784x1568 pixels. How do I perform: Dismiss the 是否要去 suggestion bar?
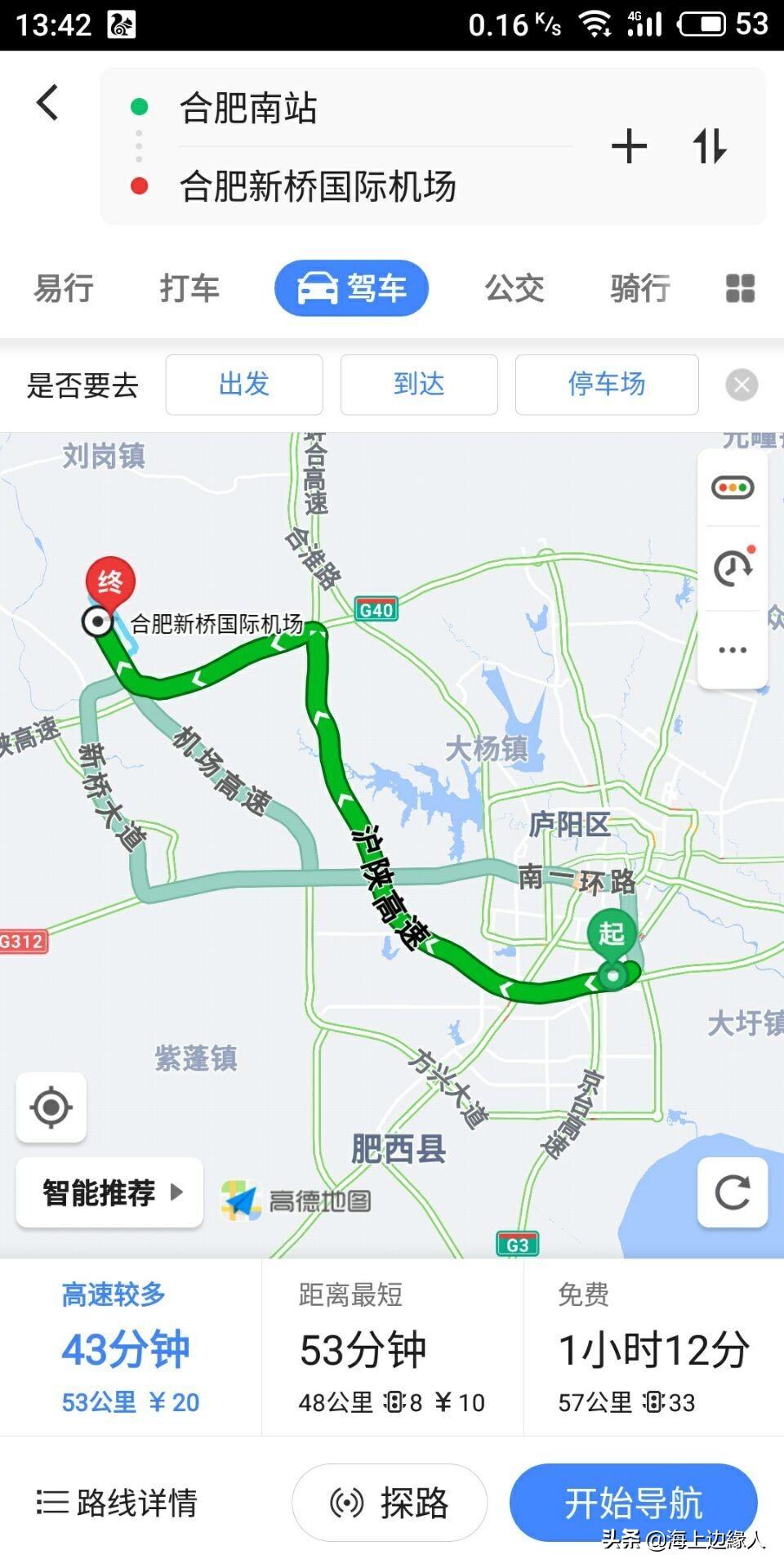(742, 385)
